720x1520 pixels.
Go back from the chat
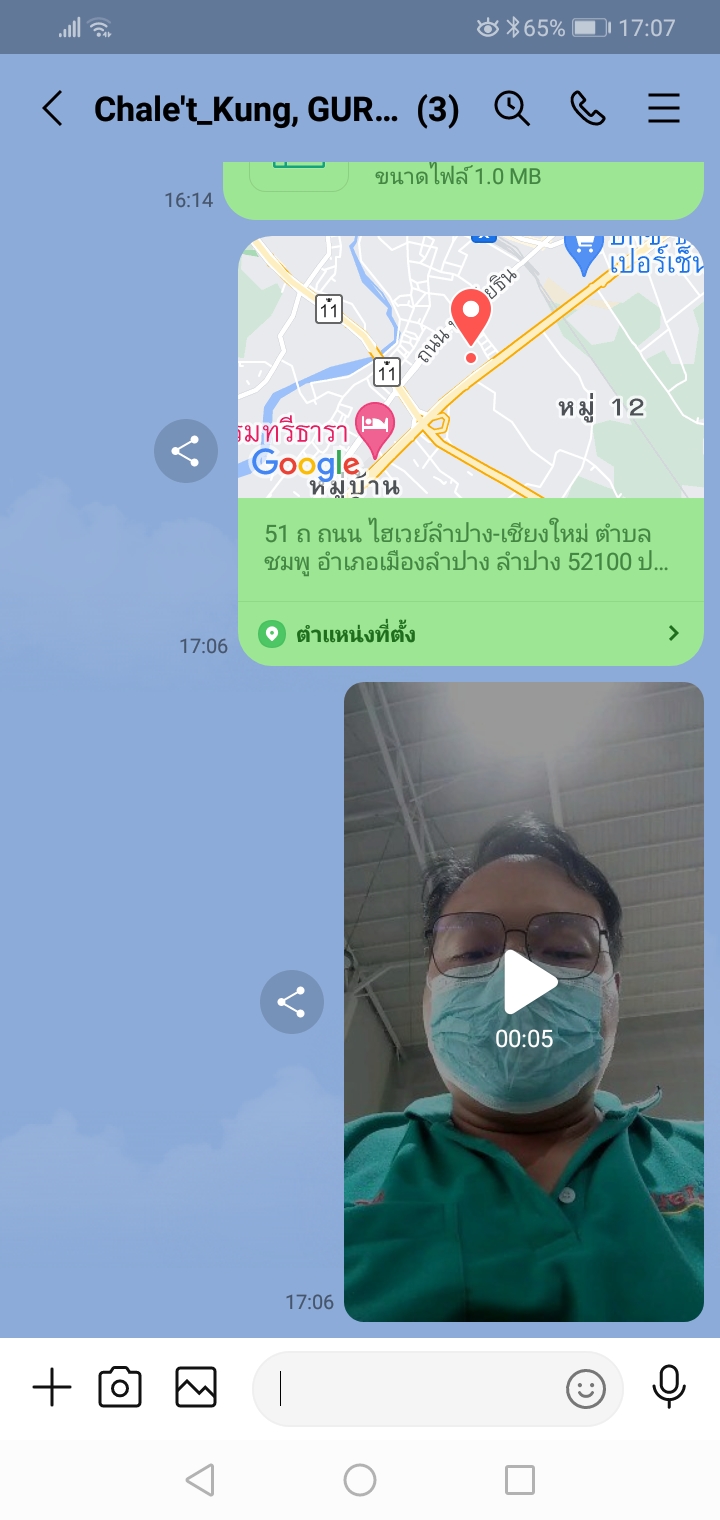click(x=52, y=108)
